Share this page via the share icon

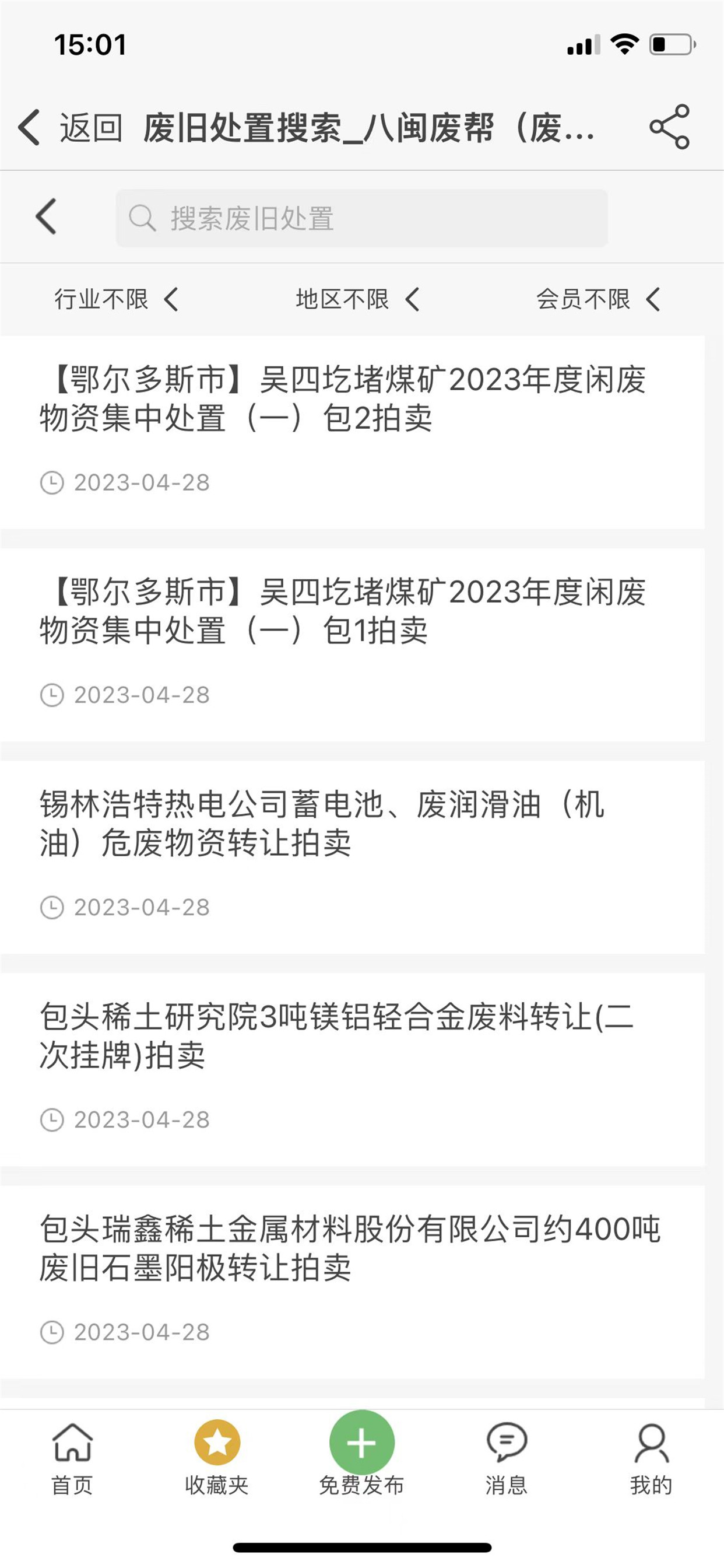click(x=669, y=127)
